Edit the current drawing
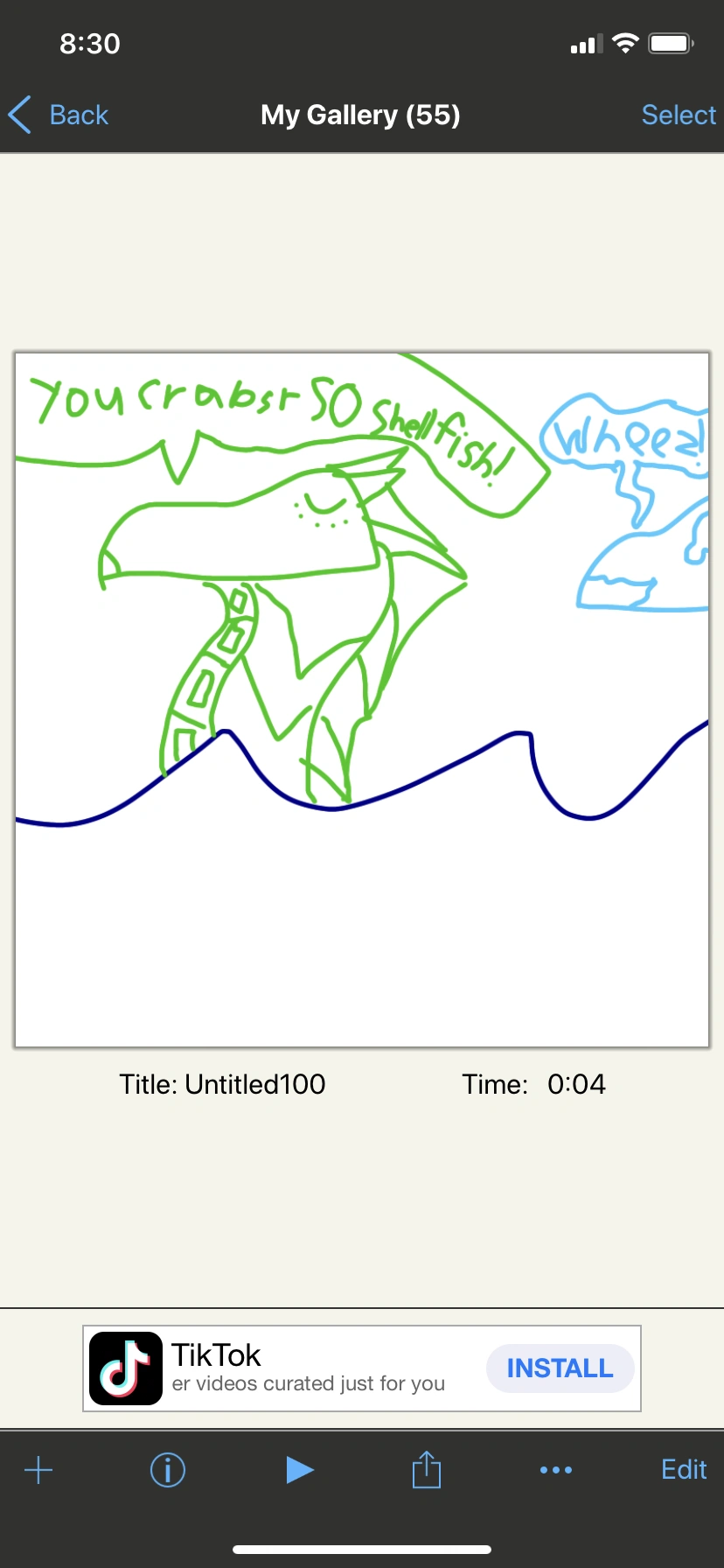 (683, 1469)
